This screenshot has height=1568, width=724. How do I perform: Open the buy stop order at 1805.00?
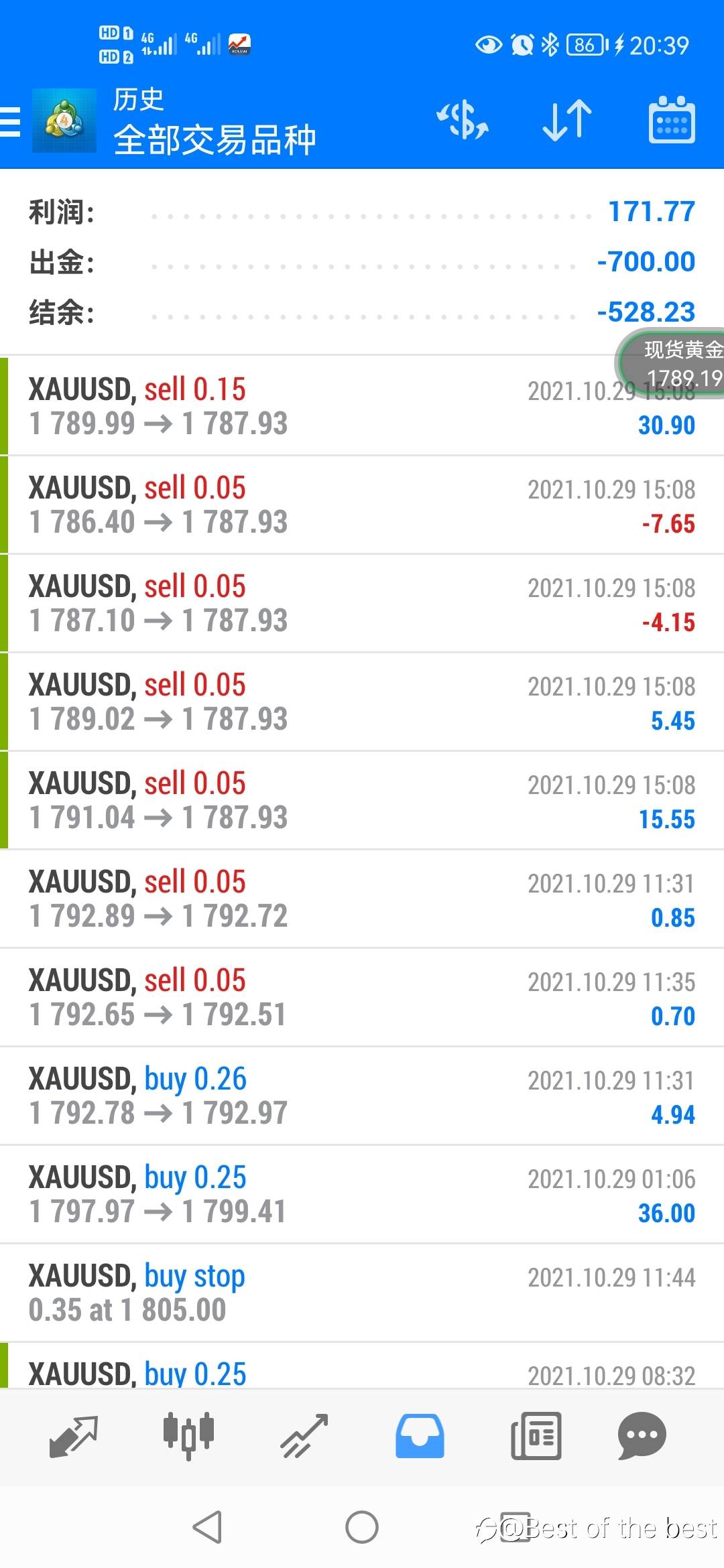click(x=362, y=1293)
